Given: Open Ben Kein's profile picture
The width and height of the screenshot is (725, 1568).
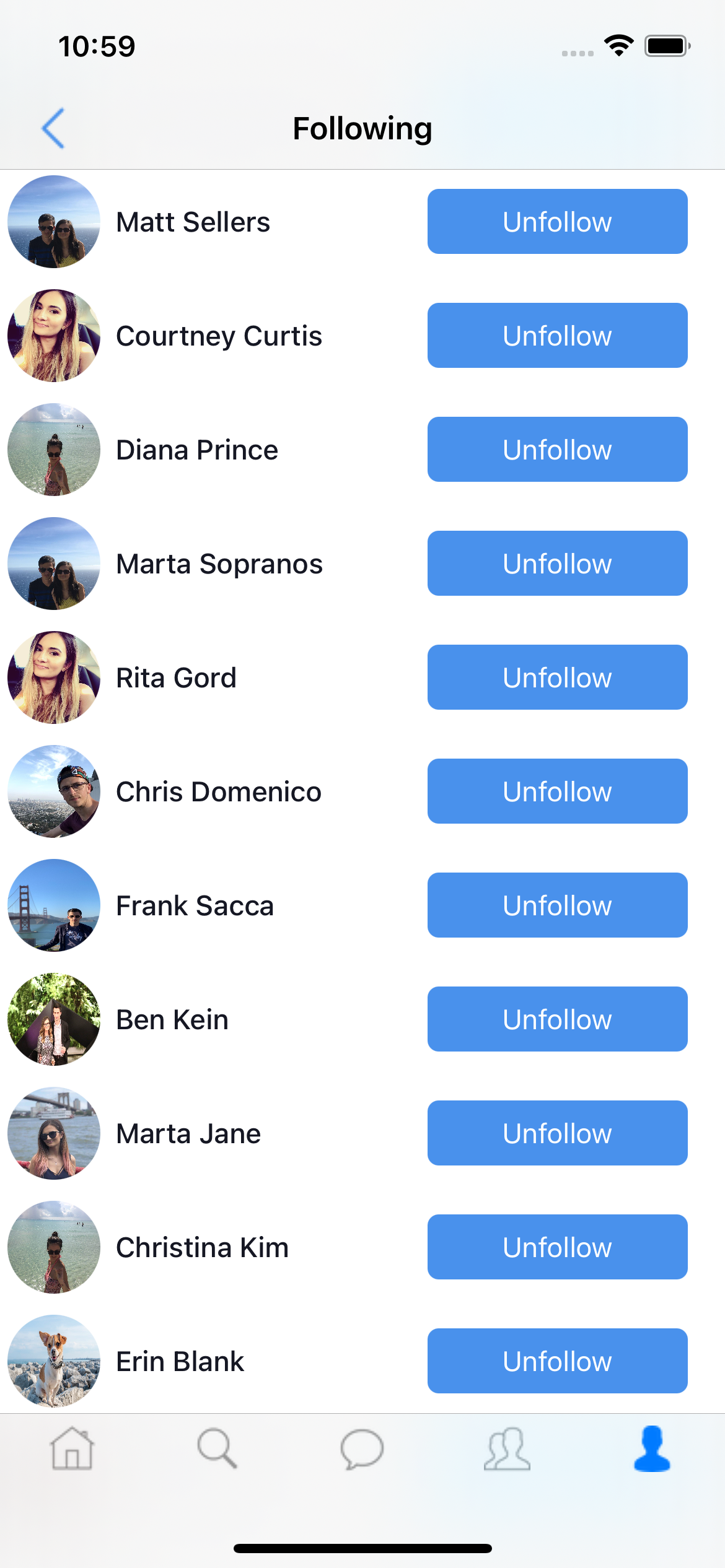Looking at the screenshot, I should [x=53, y=1019].
